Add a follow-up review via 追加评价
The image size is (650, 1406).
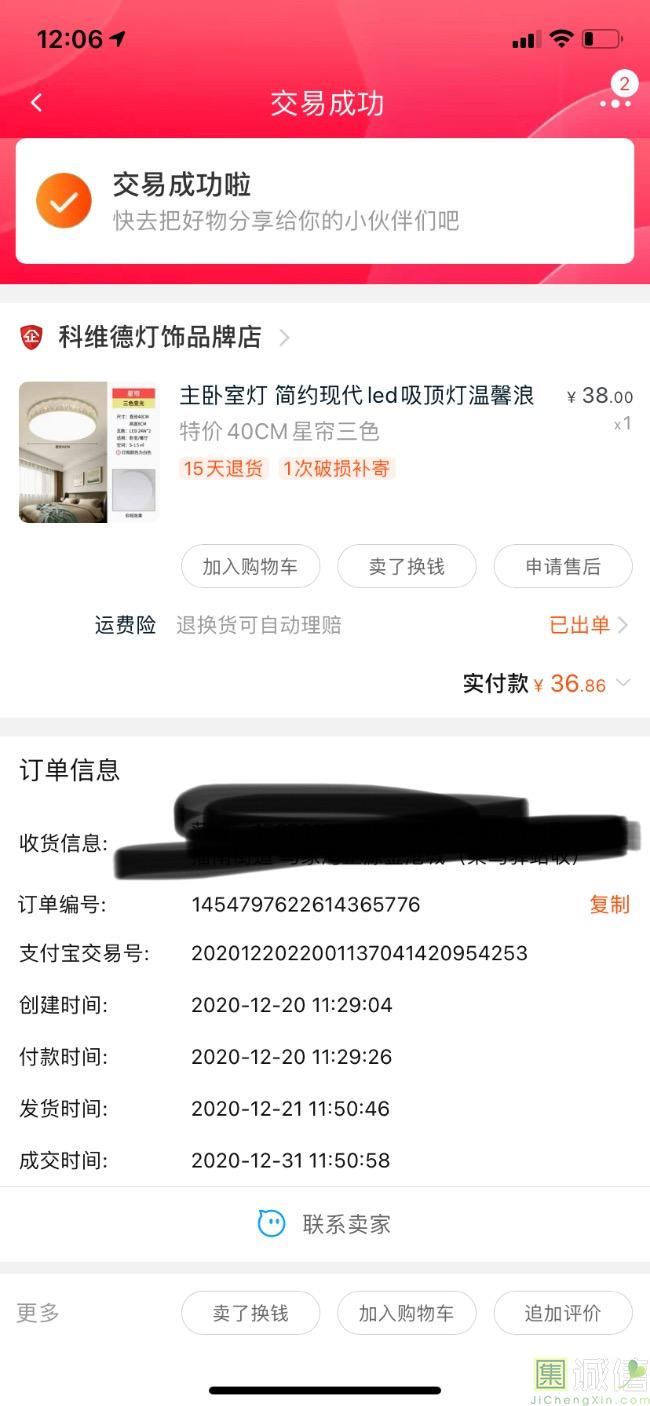563,1313
